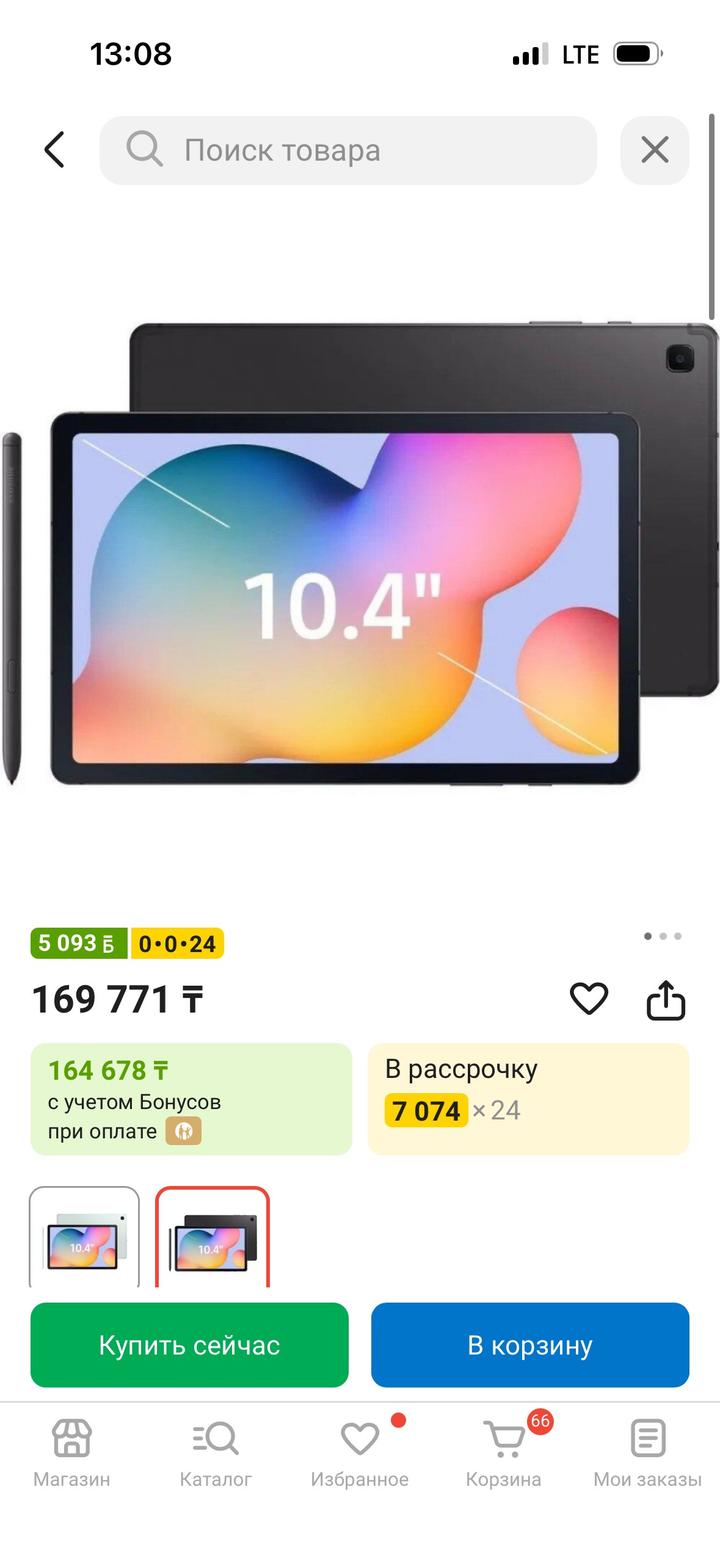Image resolution: width=720 pixels, height=1561 pixels.
Task: Open the share product options
Action: coord(666,998)
